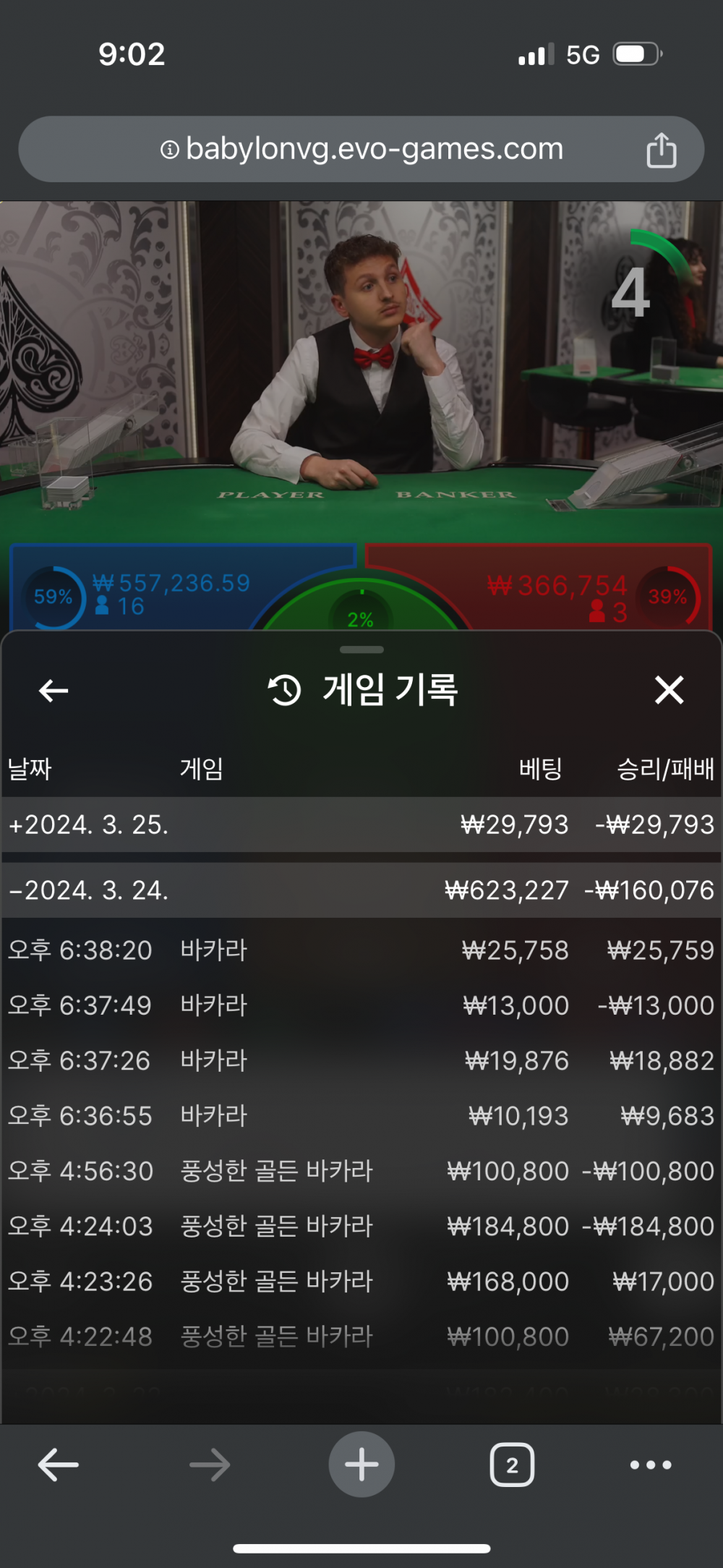The image size is (723, 1568).
Task: Open a new browser tab
Action: 361,1465
